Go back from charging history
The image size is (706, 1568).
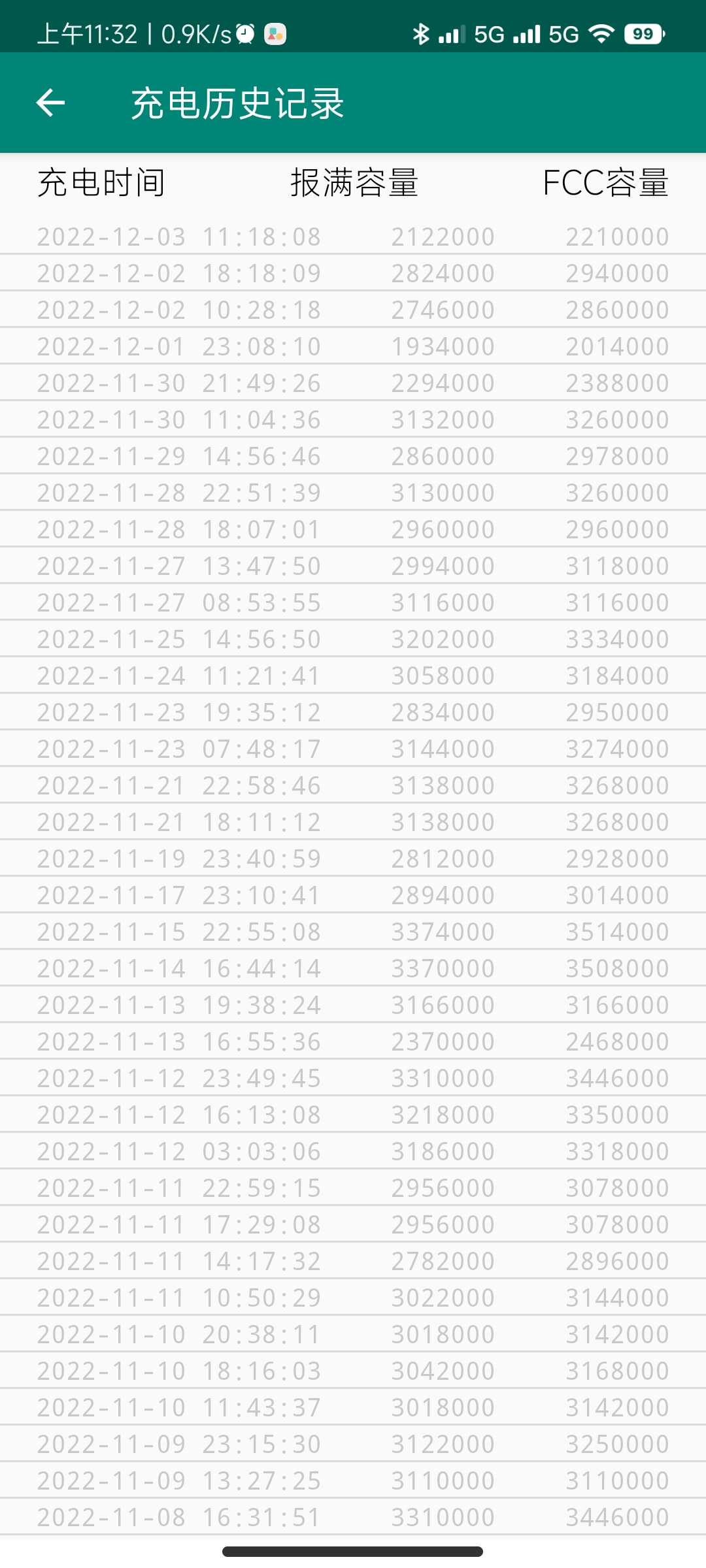50,103
